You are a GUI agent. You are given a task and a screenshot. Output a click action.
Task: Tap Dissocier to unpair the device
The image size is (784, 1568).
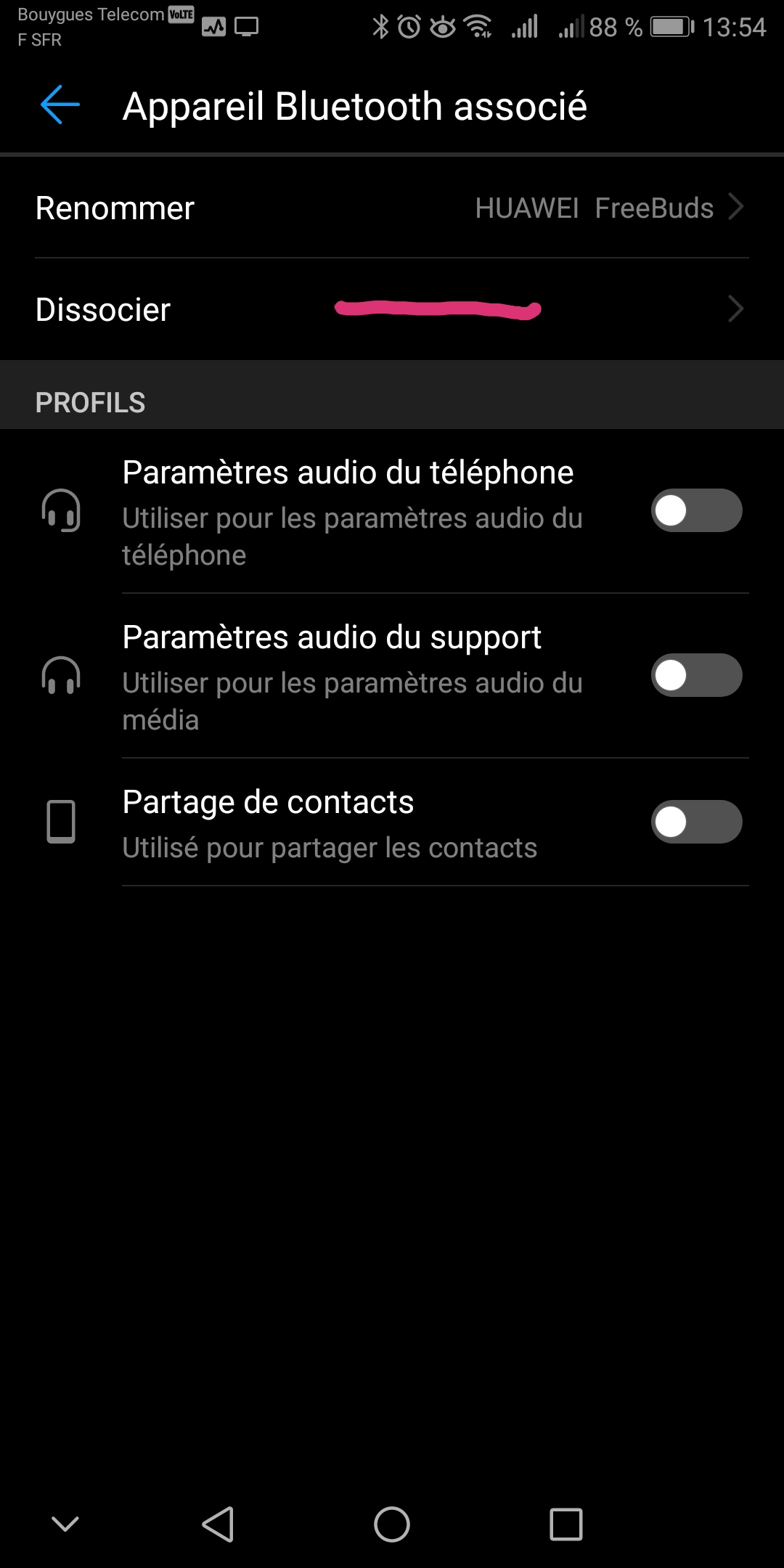pos(392,309)
